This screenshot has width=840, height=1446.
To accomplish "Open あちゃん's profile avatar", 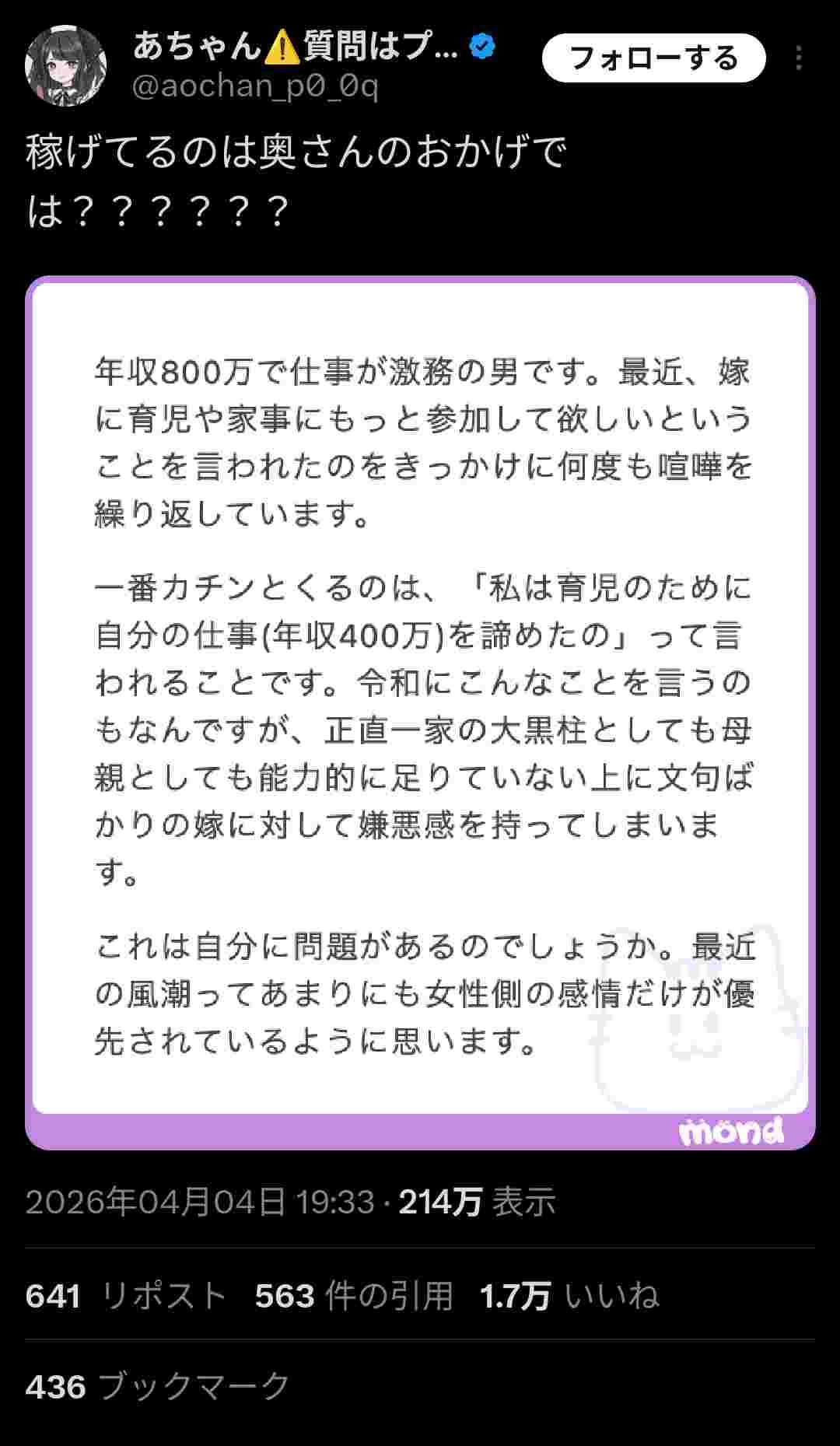I will 65,65.
